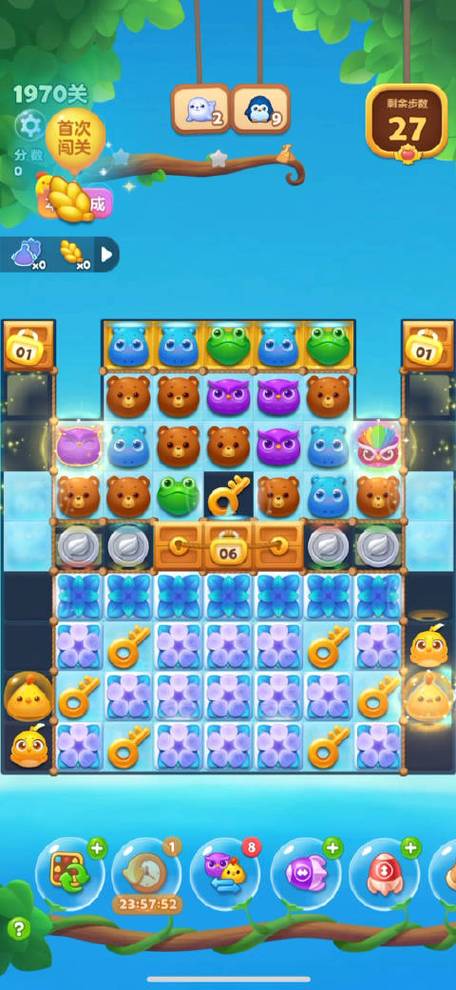The height and width of the screenshot is (990, 456).
Task: Open the settings gear icon
Action: (x=29, y=125)
